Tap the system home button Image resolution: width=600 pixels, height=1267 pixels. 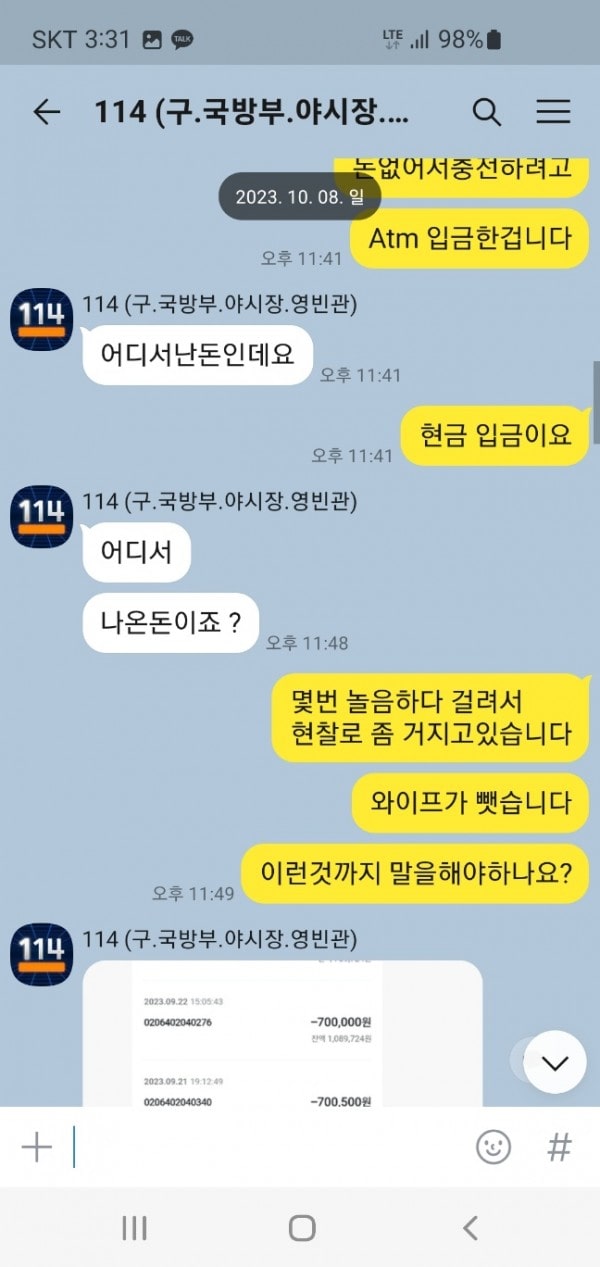(301, 1228)
